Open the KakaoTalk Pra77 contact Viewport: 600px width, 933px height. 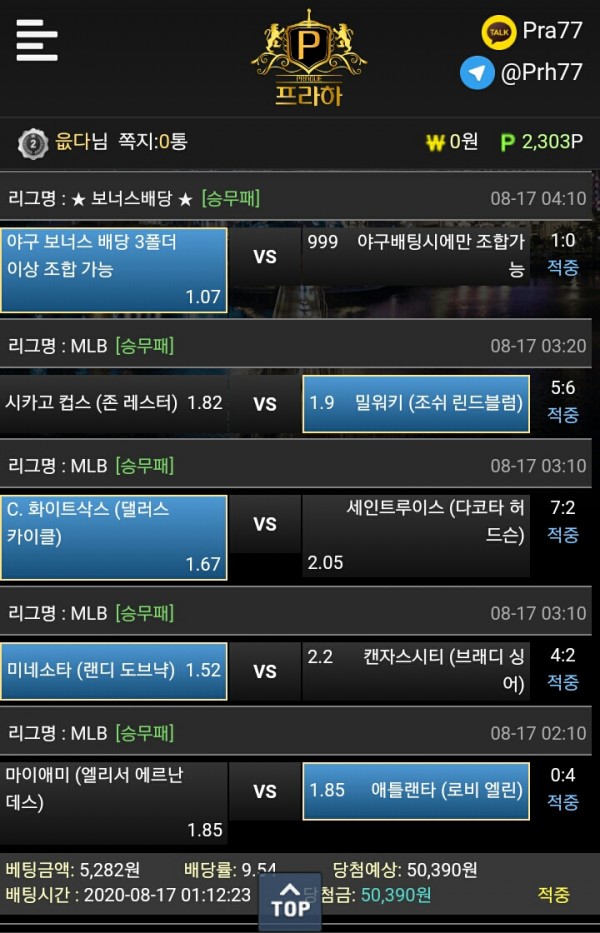click(x=532, y=31)
